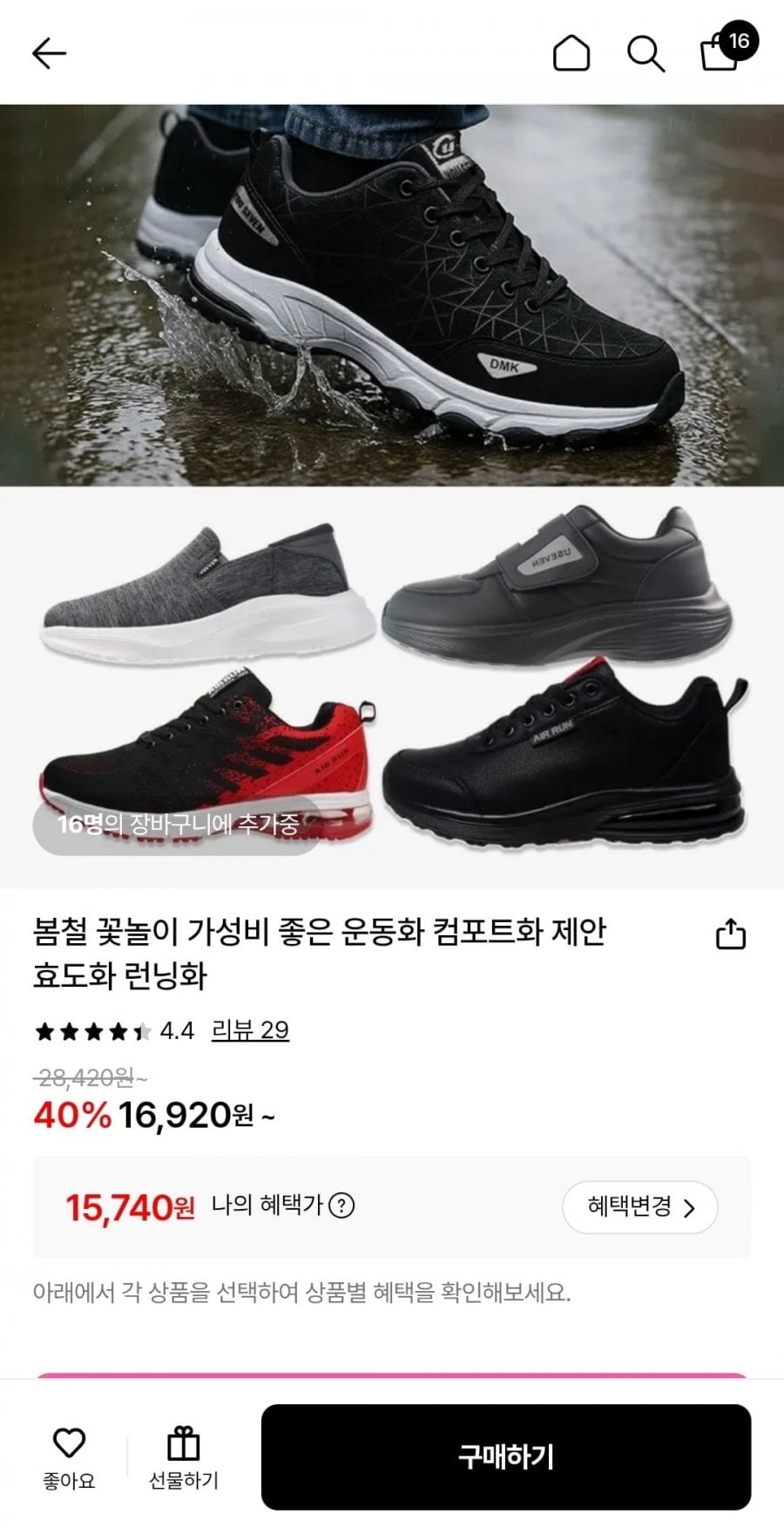Open the 나의 혜택가 help icon
Image resolution: width=784 pixels, height=1535 pixels.
pyautogui.click(x=341, y=1206)
